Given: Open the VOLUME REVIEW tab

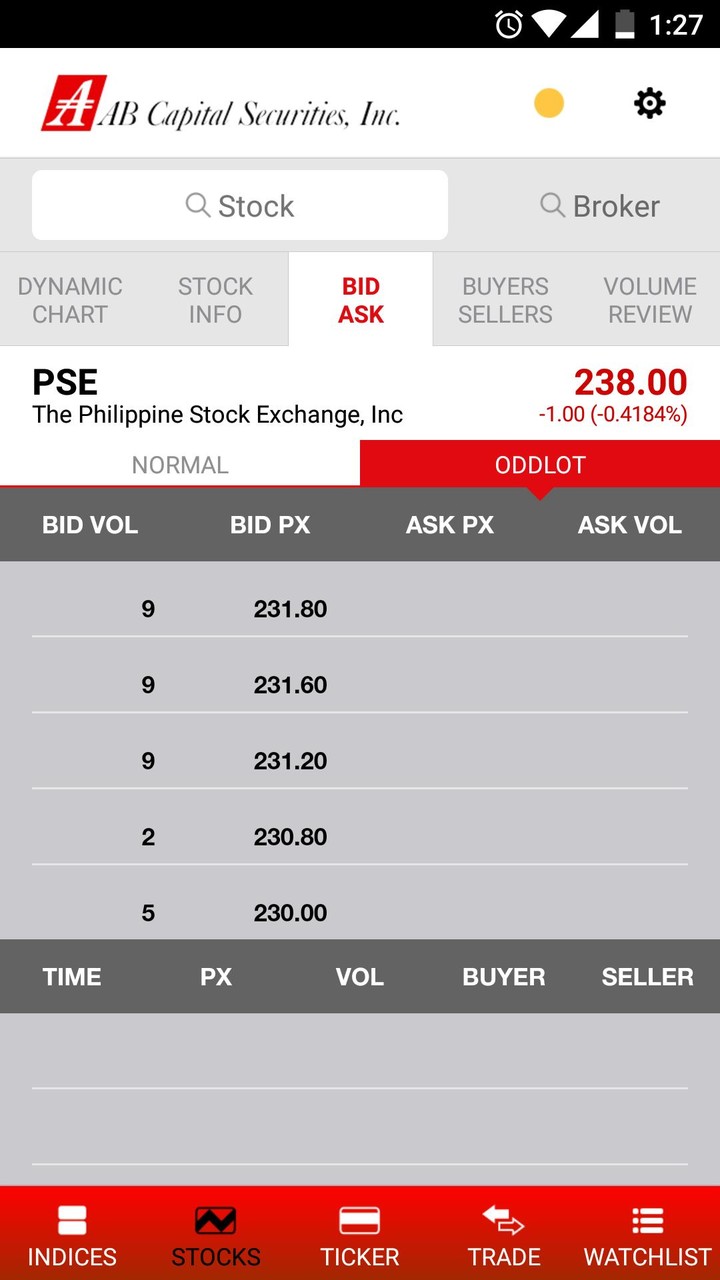Looking at the screenshot, I should (650, 298).
